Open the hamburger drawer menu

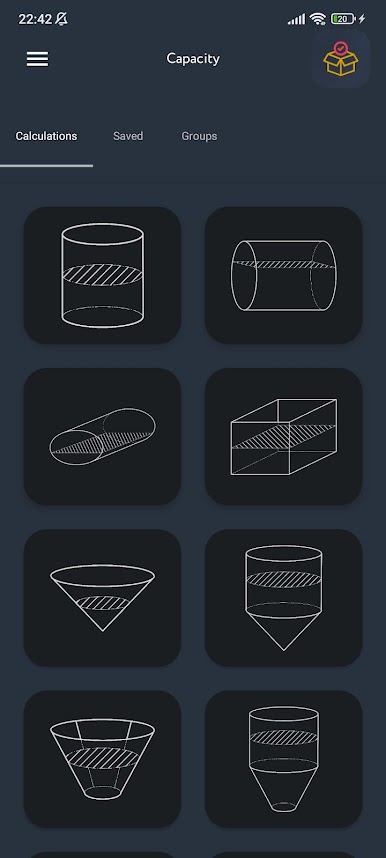pyautogui.click(x=37, y=59)
